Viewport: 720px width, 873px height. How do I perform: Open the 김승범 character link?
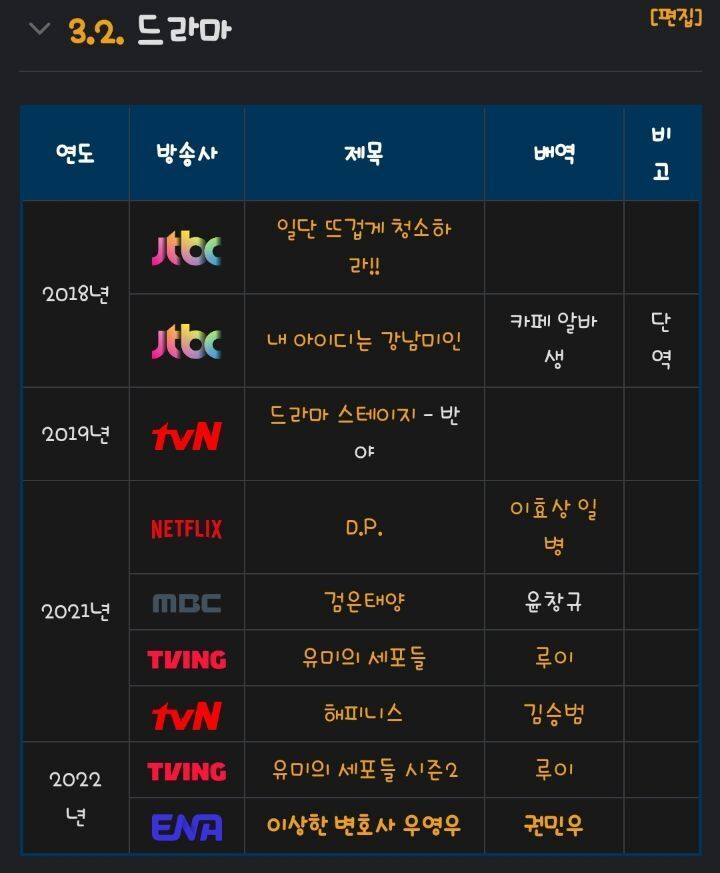(553, 714)
